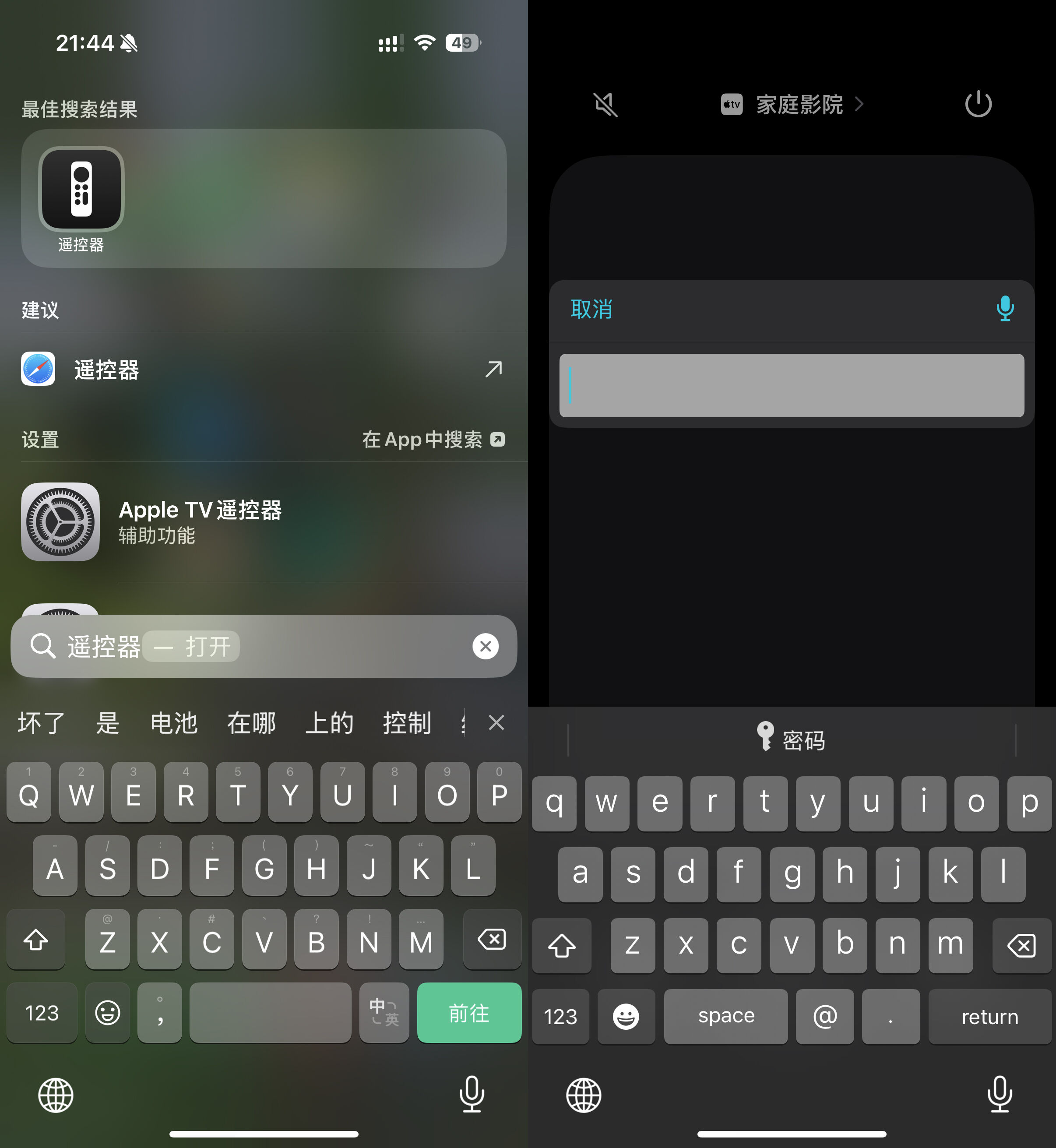Screen dimensions: 1056x1148
Task: Mute the Apple TV volume
Action: tap(605, 105)
